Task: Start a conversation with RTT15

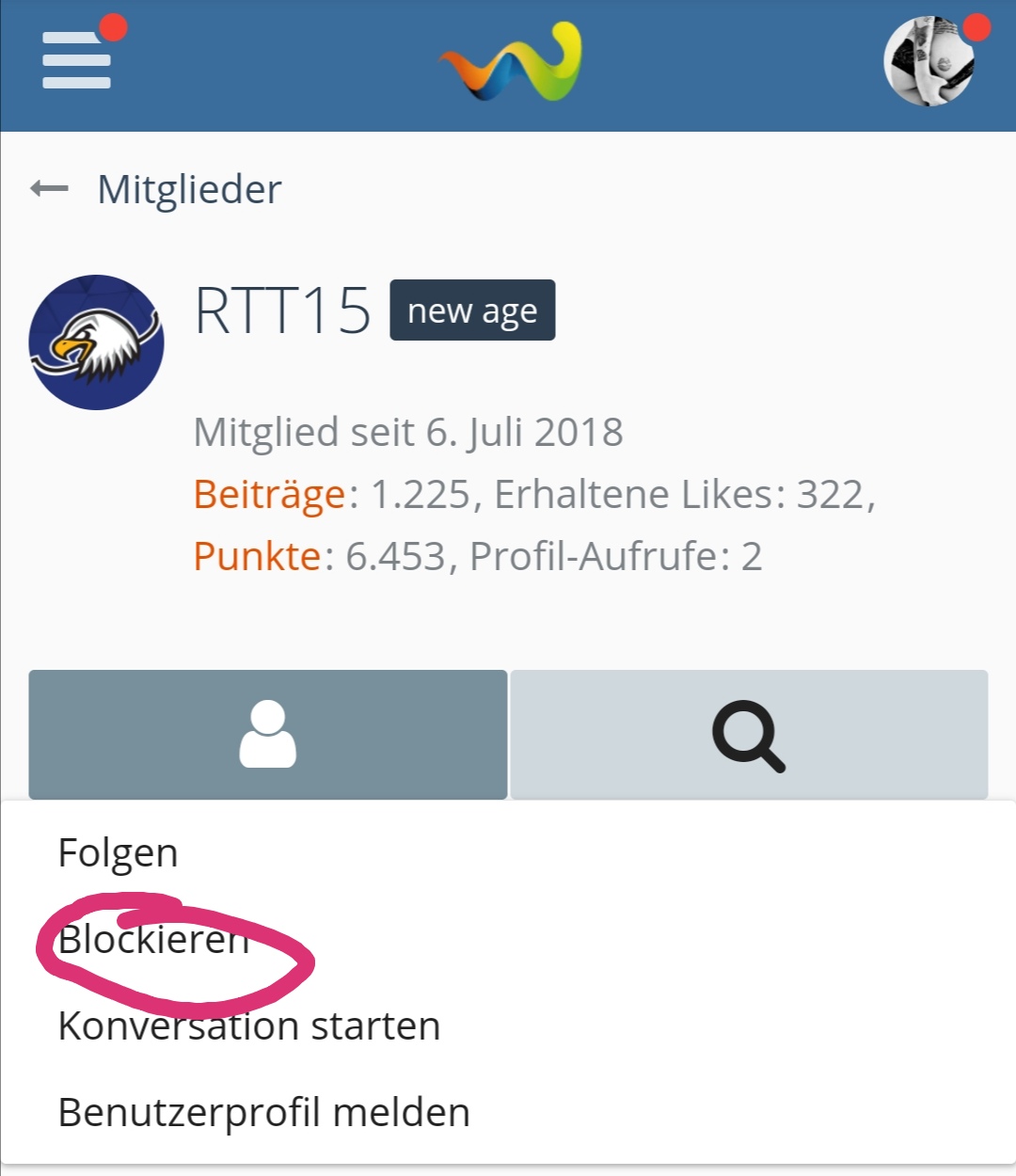Action: [x=248, y=1025]
